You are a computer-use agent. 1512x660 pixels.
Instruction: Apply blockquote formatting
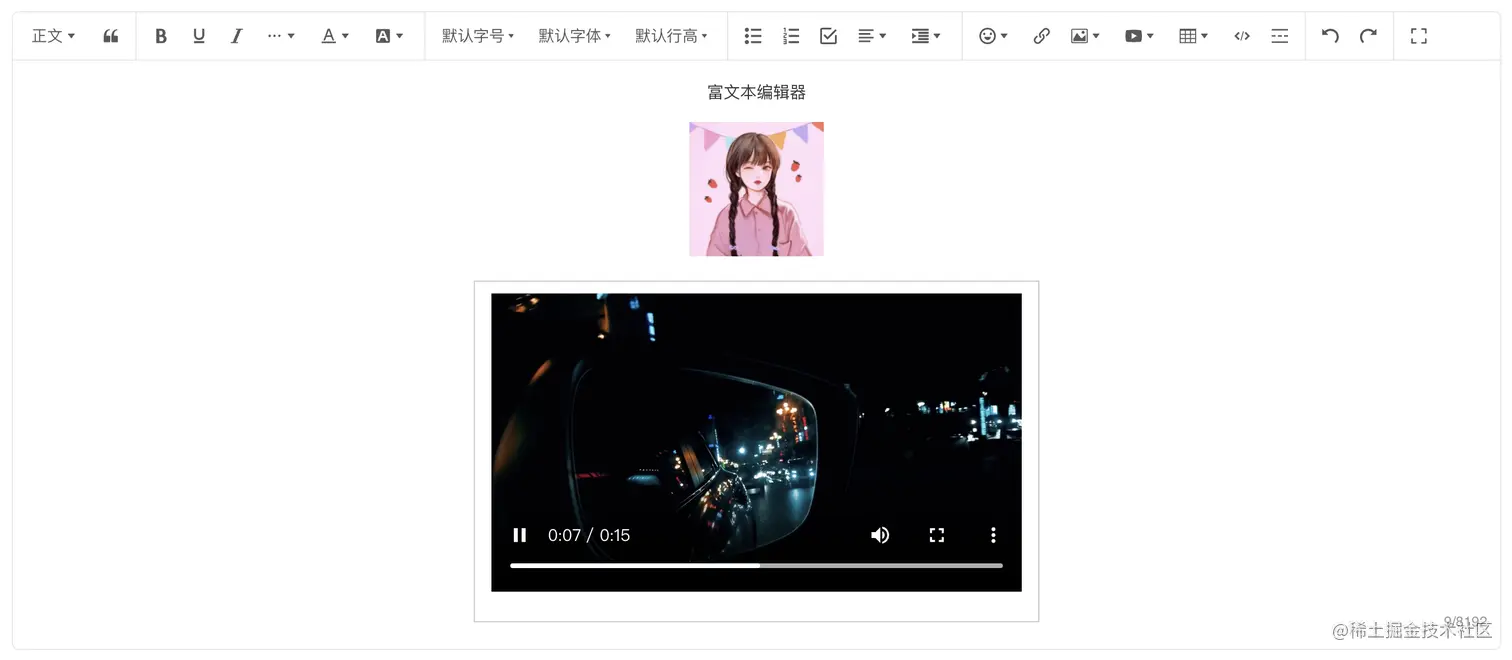point(111,36)
